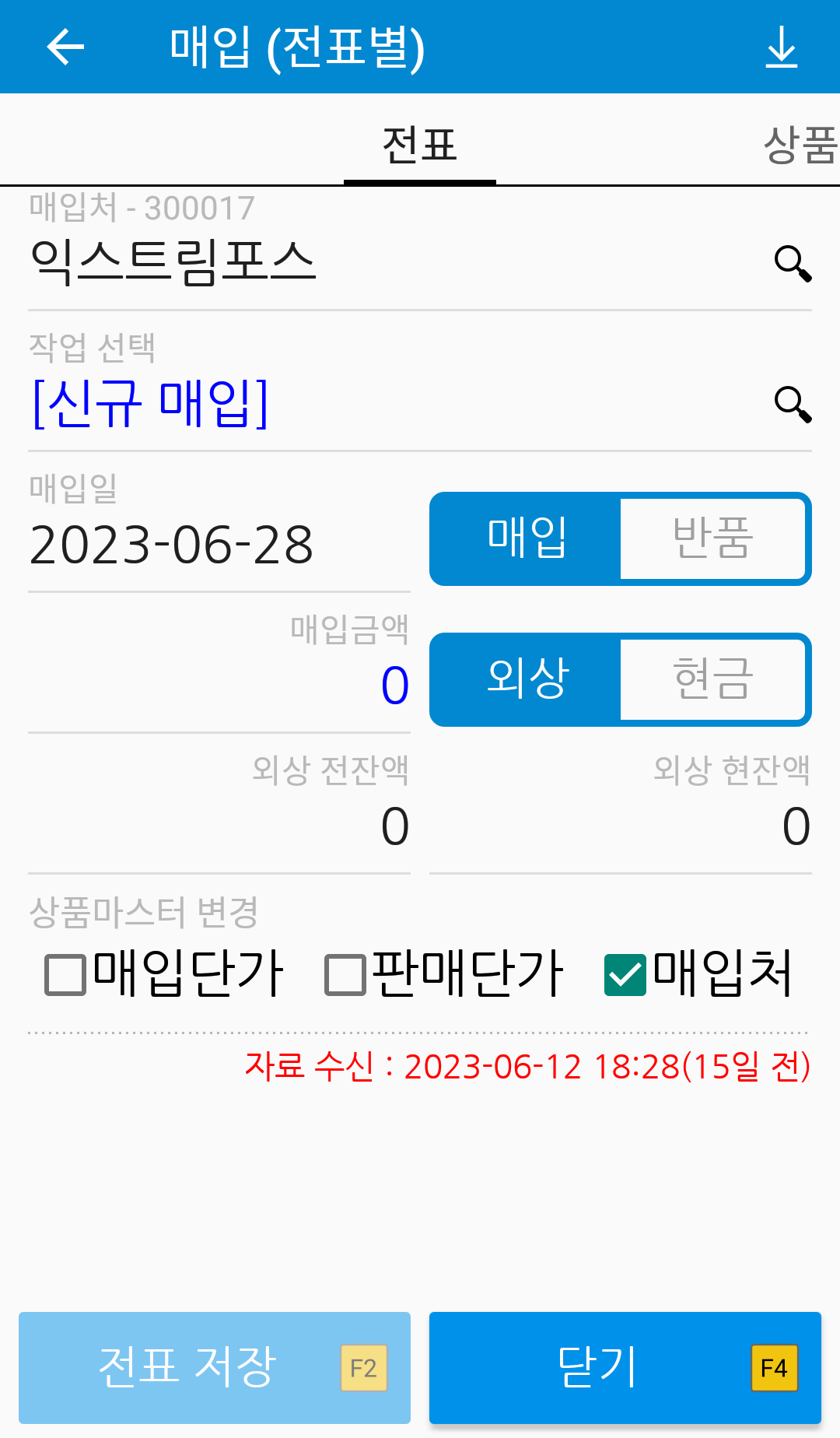Select the 전표 tab
Screen dimensions: 840x1438
pyautogui.click(x=420, y=145)
